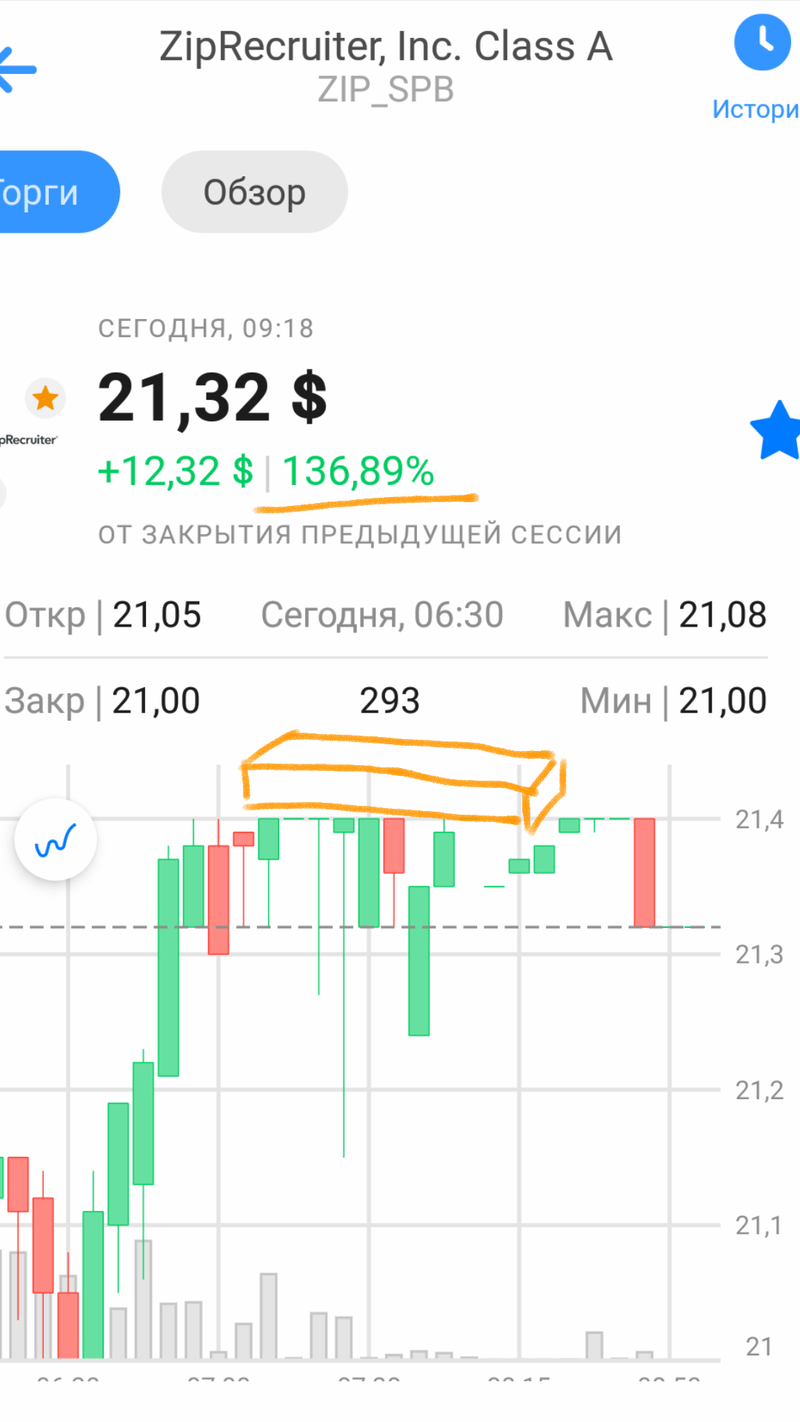The width and height of the screenshot is (800, 1422).
Task: Switch to the Обзор tab
Action: 254,192
